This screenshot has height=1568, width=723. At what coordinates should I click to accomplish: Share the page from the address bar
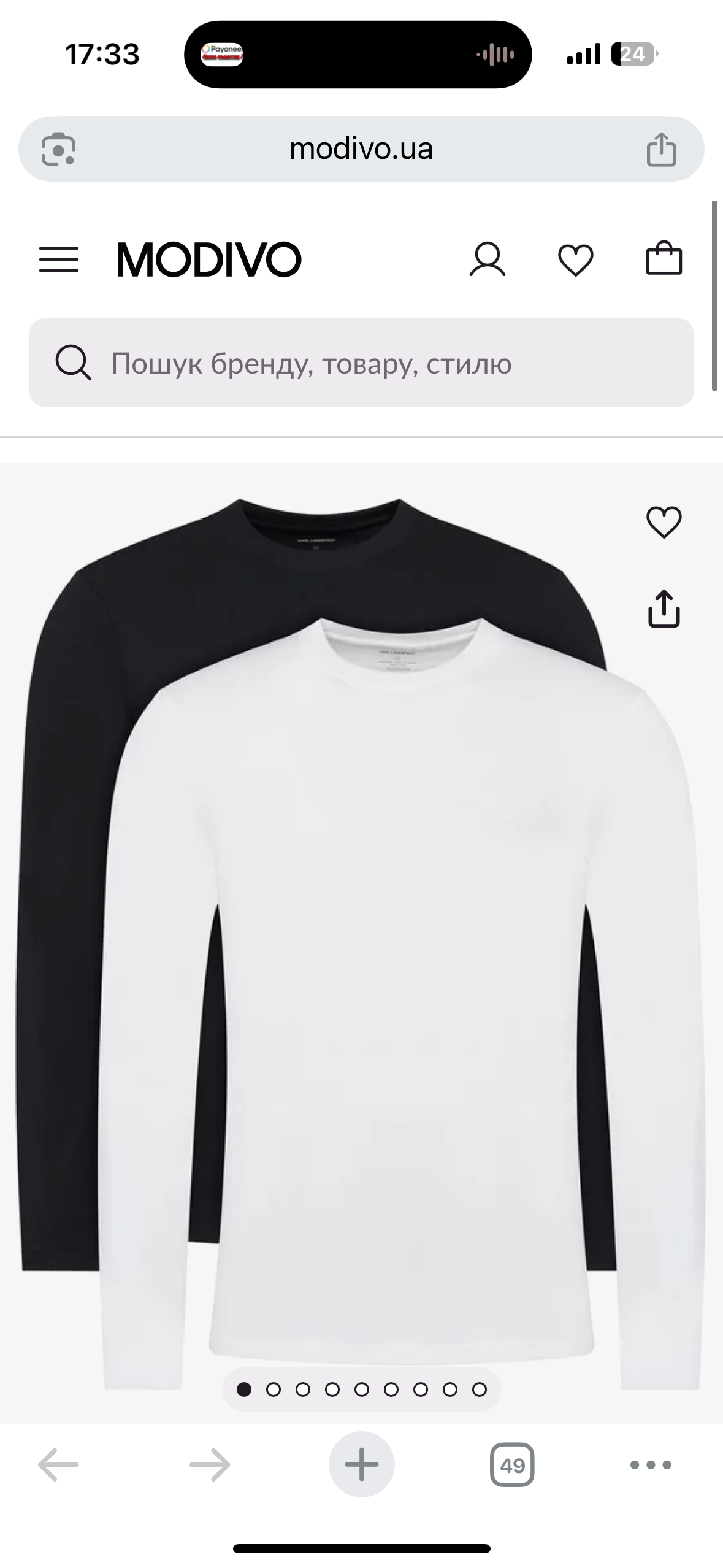click(661, 149)
